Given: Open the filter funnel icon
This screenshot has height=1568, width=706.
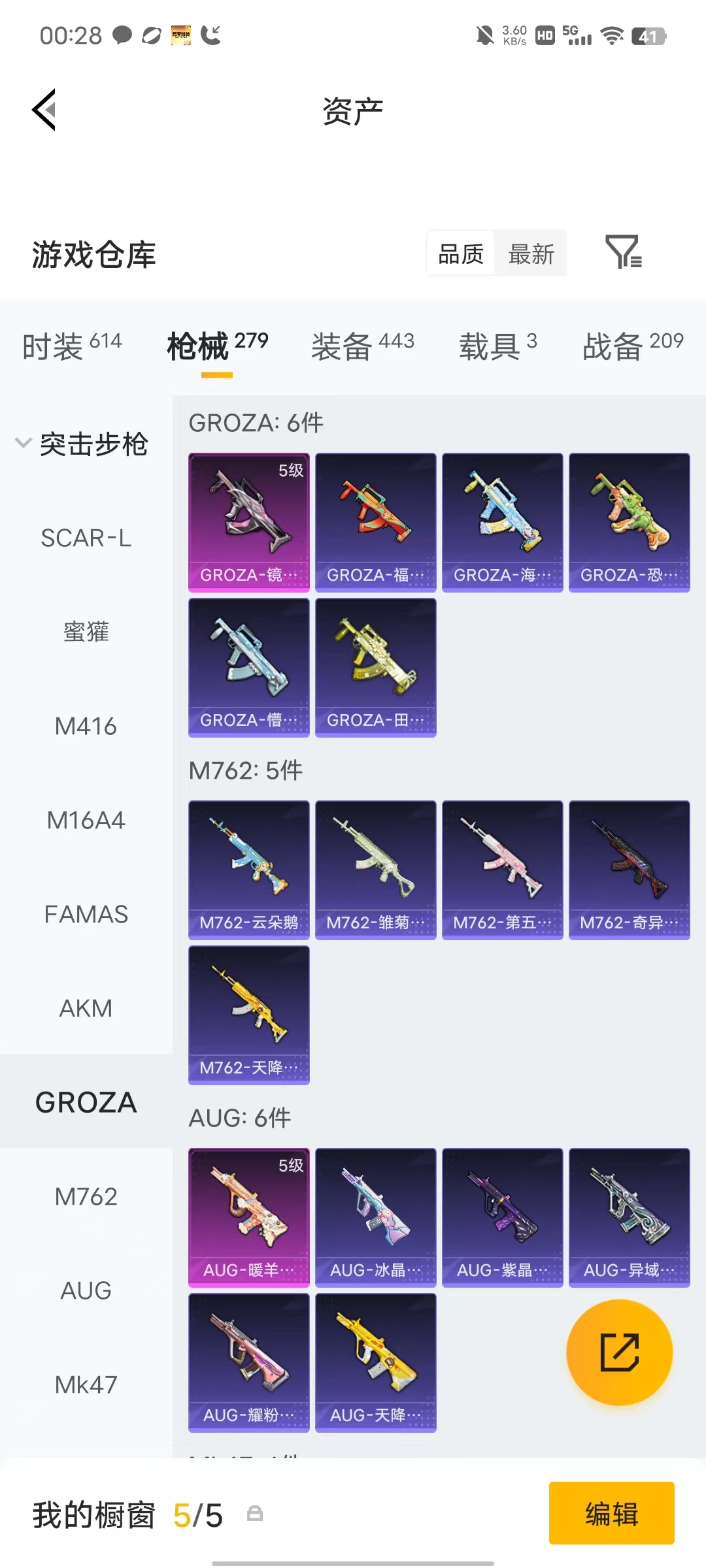Looking at the screenshot, I should coord(624,252).
